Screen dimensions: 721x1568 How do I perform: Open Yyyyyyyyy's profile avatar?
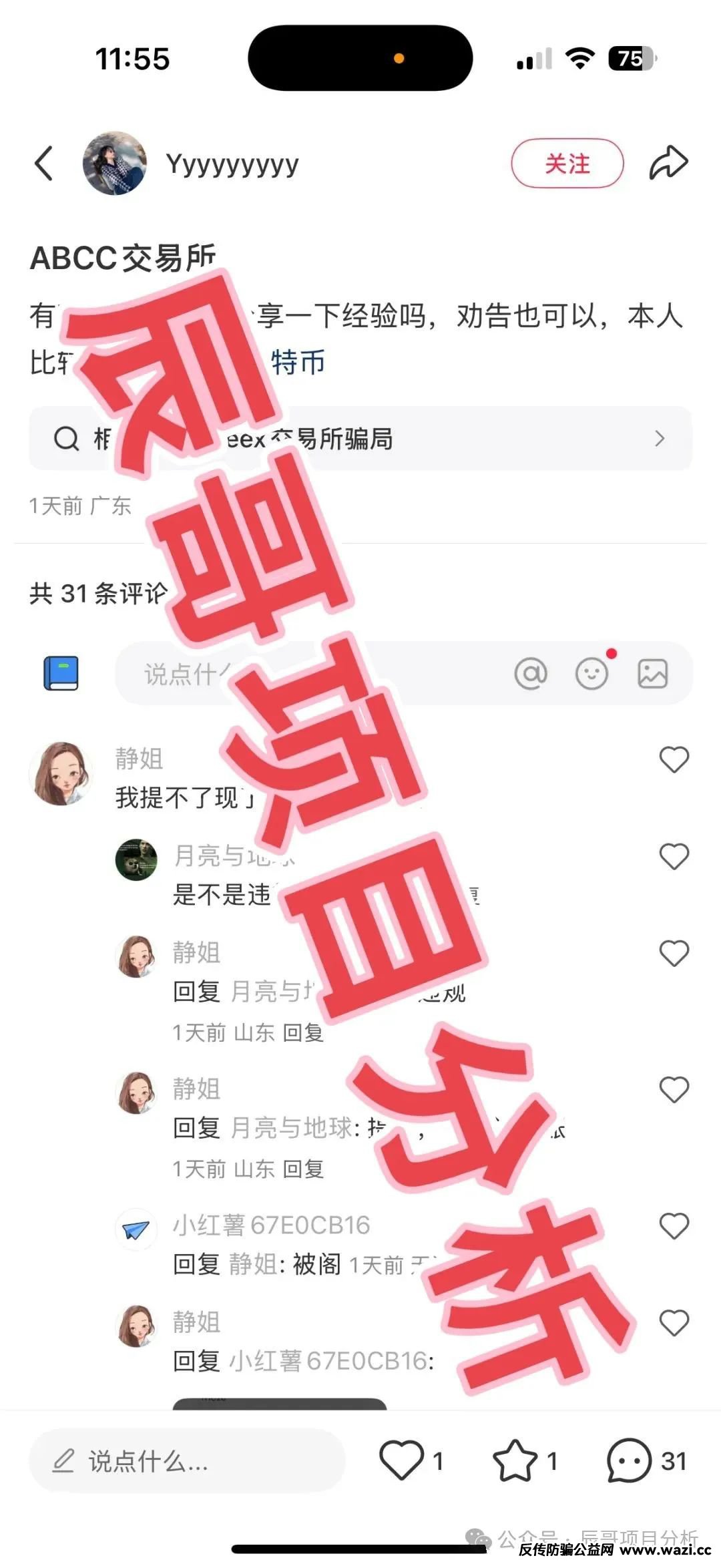pyautogui.click(x=114, y=163)
